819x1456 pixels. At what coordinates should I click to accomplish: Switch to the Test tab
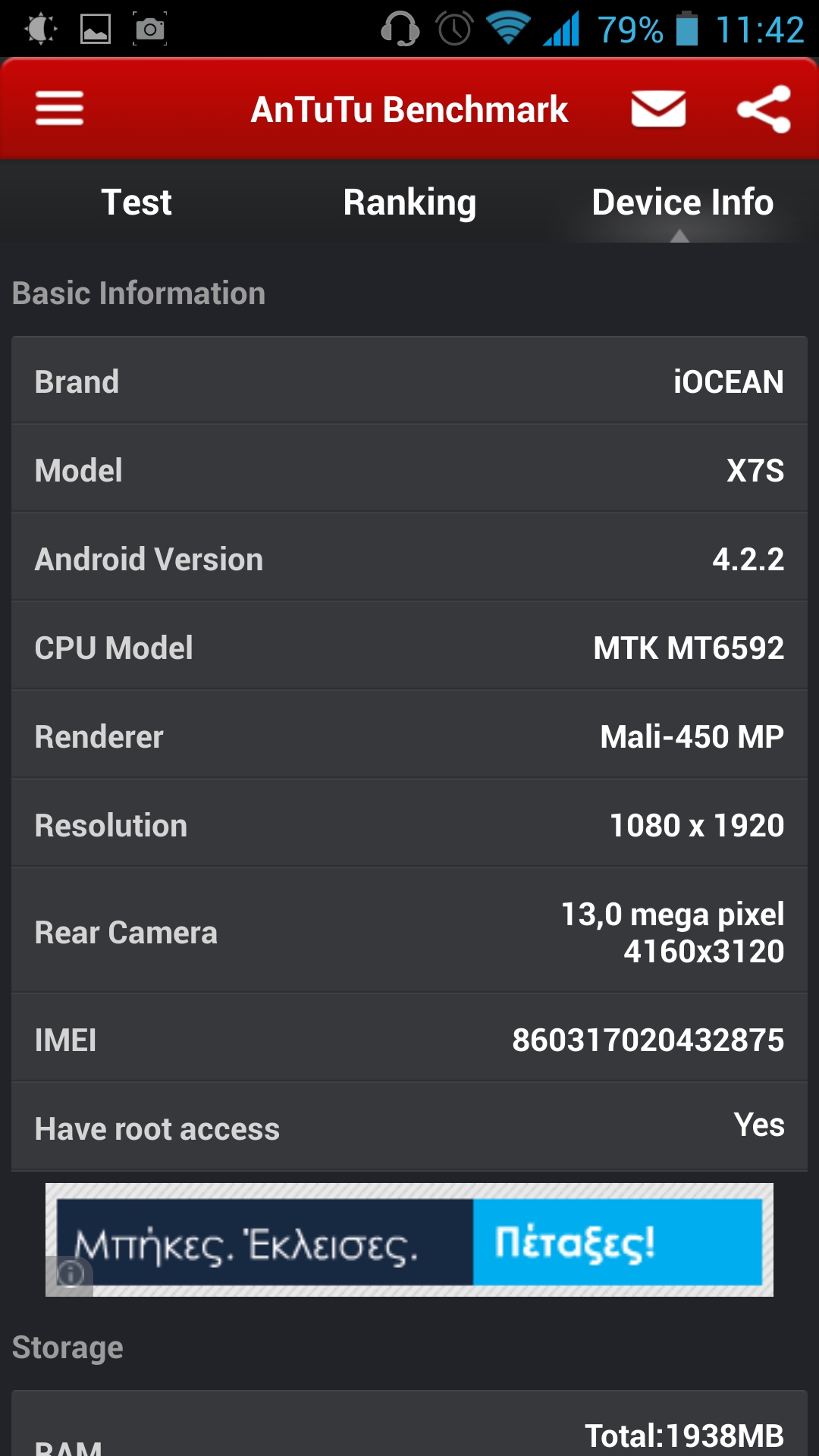(x=136, y=202)
